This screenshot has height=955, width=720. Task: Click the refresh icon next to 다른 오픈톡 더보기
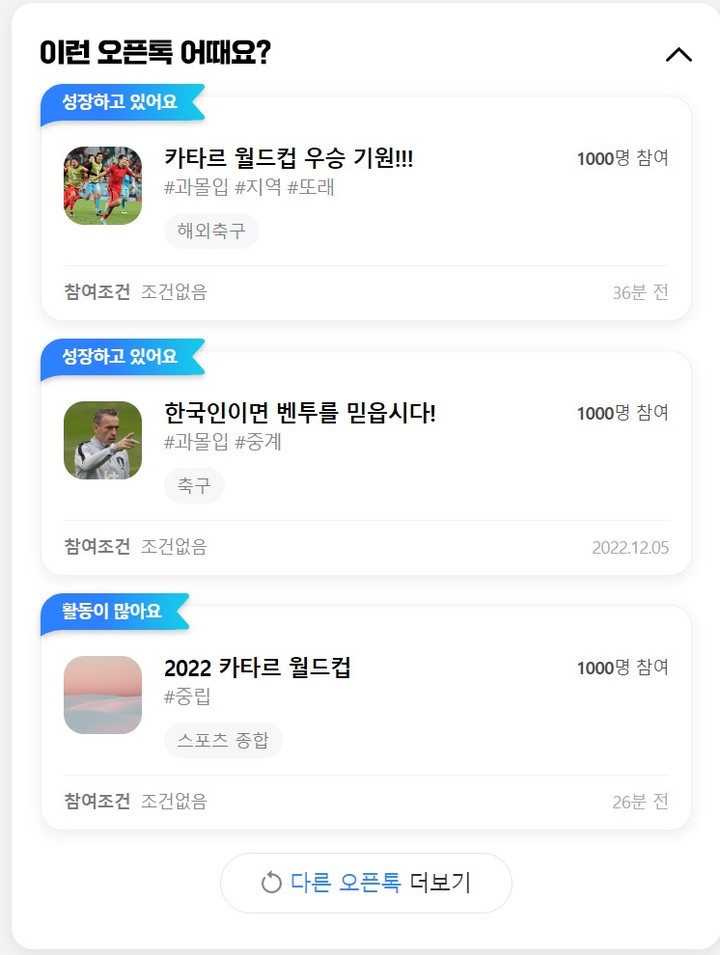tap(268, 881)
